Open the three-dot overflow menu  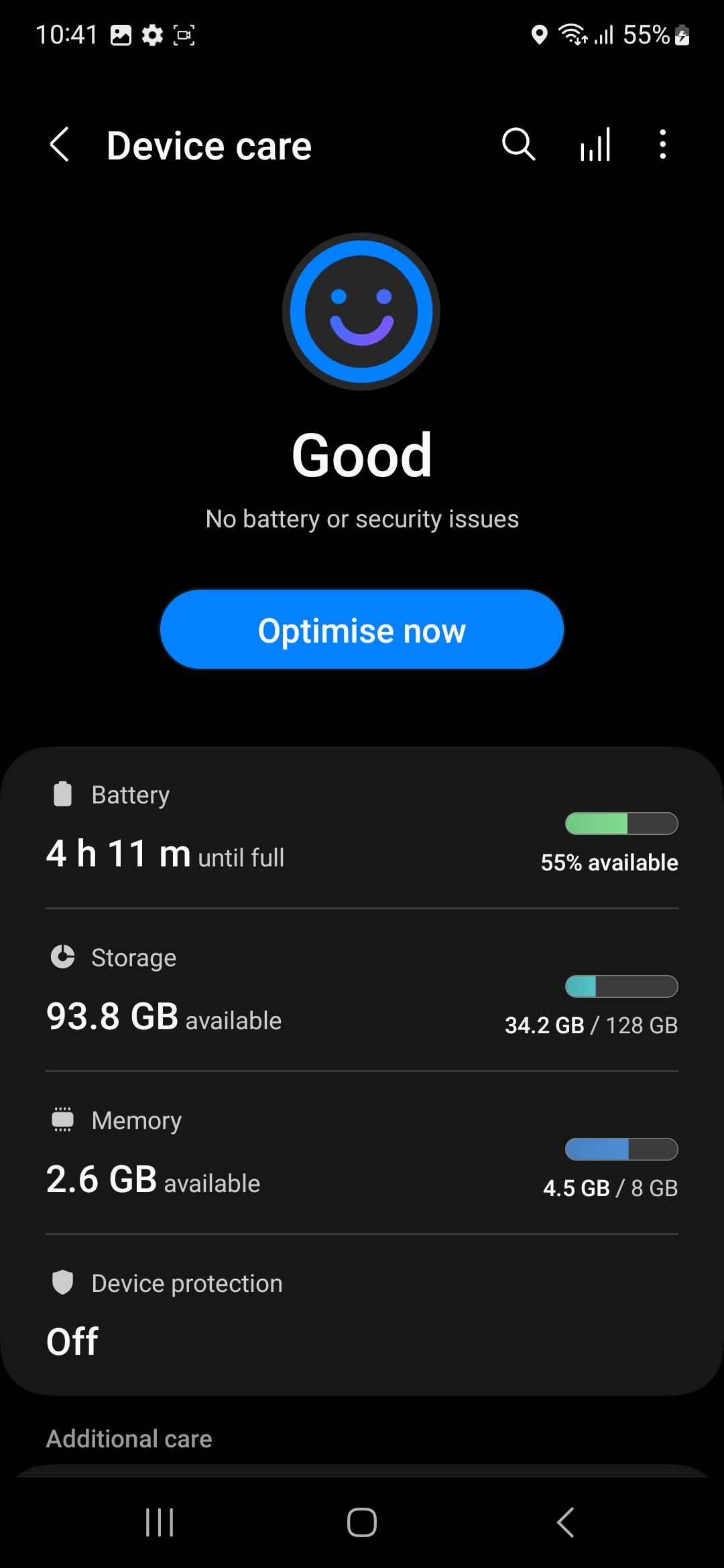[x=662, y=145]
